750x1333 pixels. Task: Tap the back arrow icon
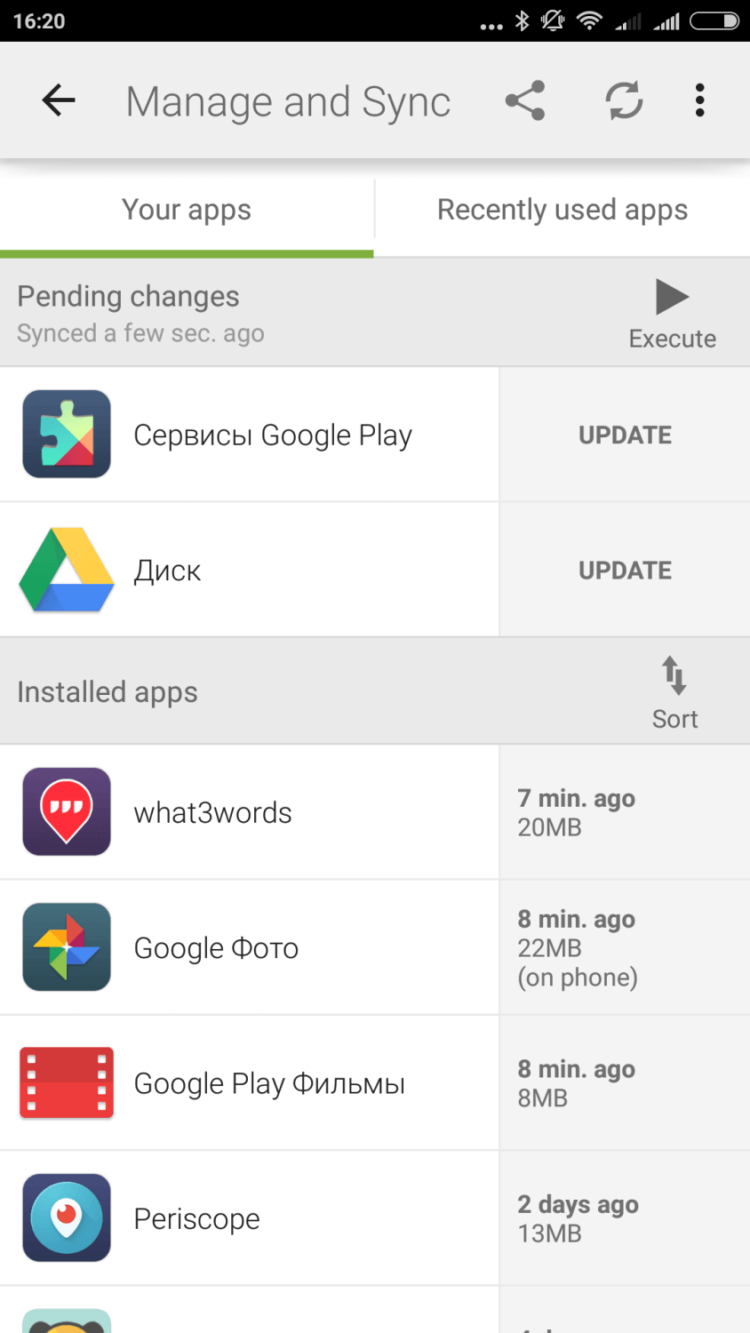click(57, 100)
